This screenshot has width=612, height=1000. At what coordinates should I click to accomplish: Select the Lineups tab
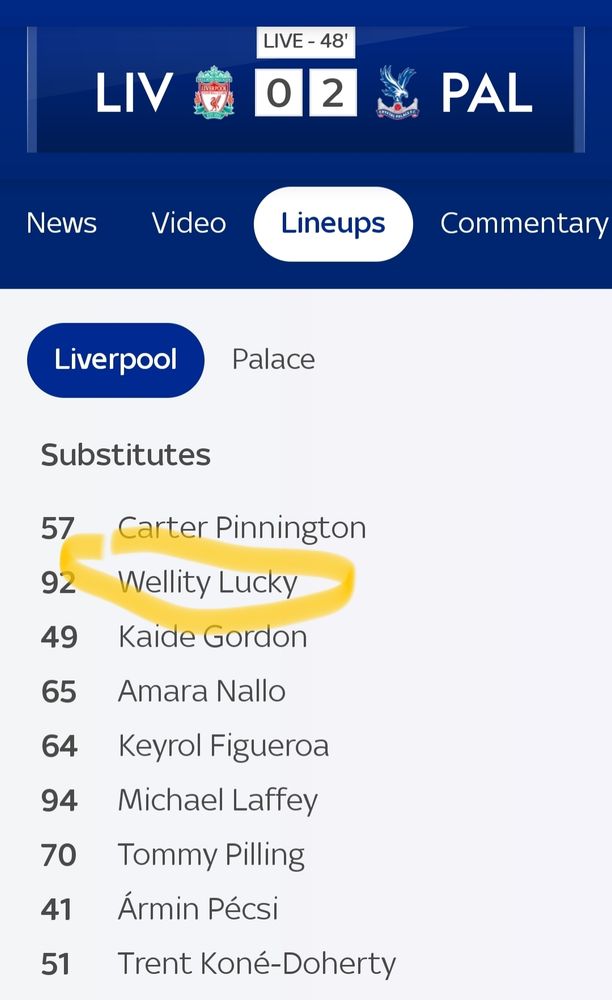(x=333, y=223)
